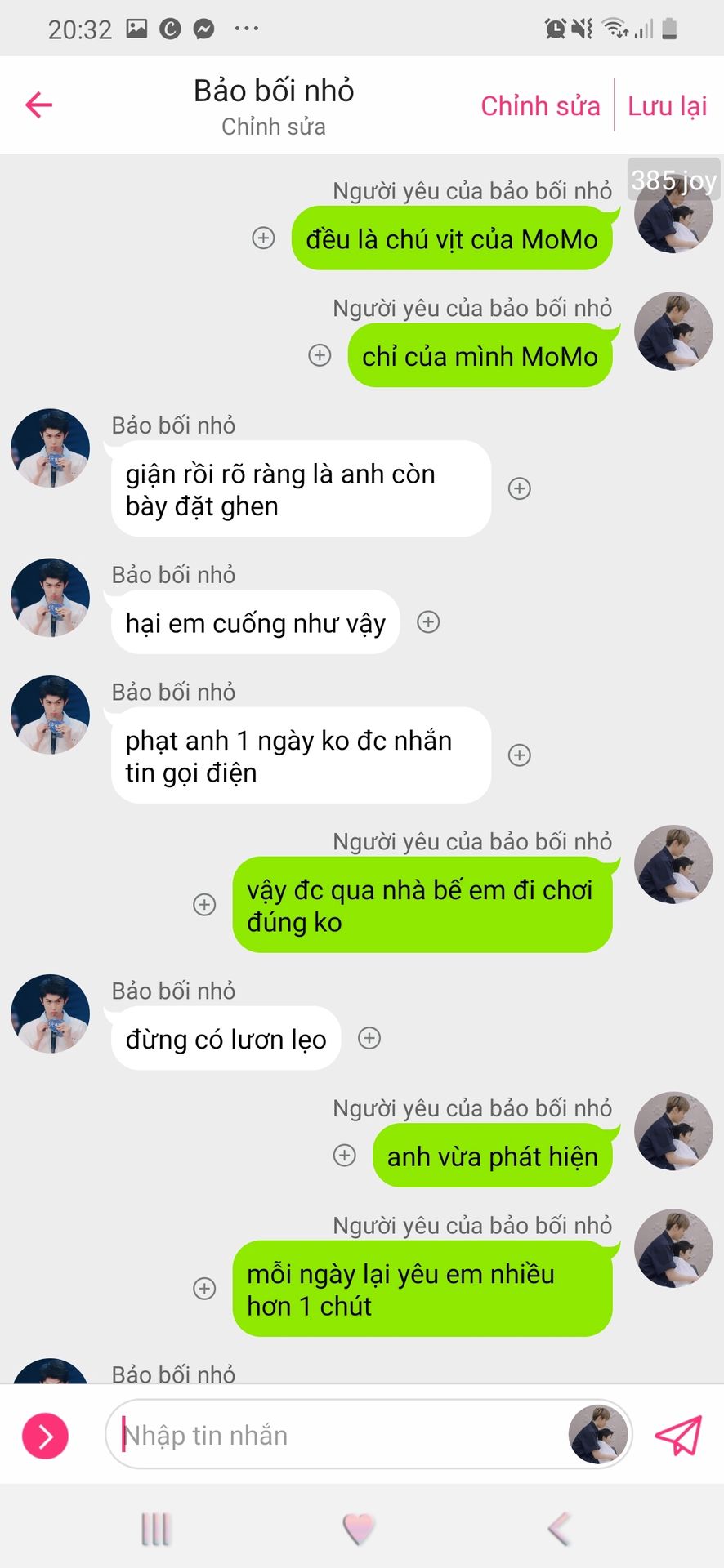The height and width of the screenshot is (1568, 724).
Task: Tap the plus icon beside "anh vừa phát hiện"
Action: (x=345, y=1156)
